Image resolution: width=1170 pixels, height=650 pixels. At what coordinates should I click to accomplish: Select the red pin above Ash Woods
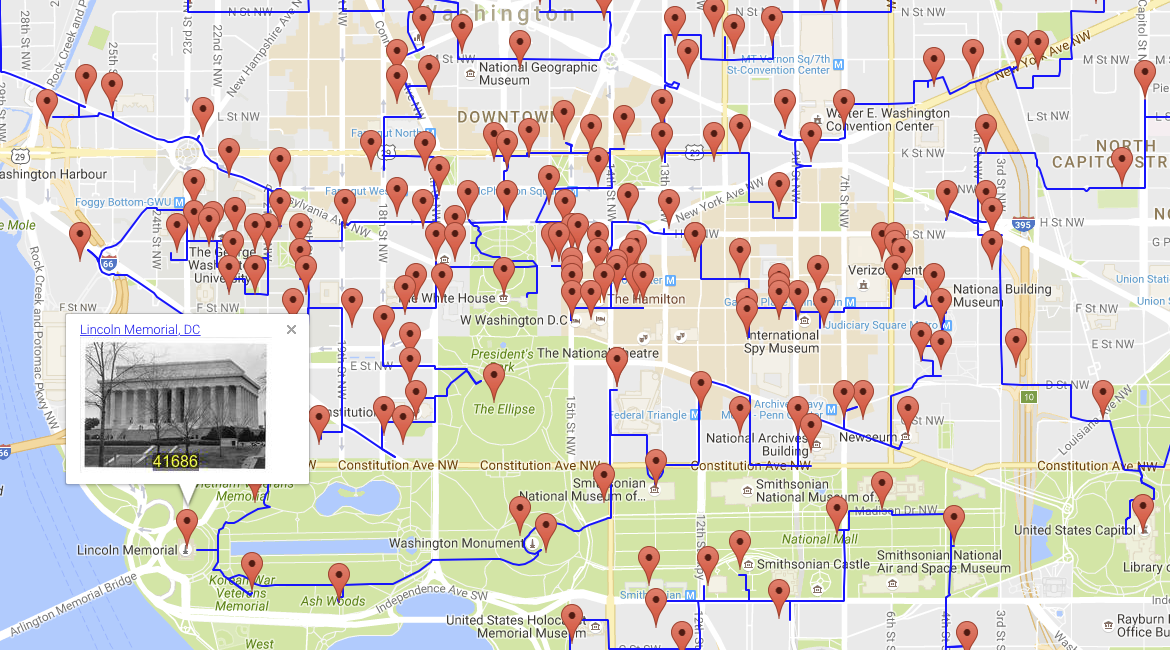[339, 579]
